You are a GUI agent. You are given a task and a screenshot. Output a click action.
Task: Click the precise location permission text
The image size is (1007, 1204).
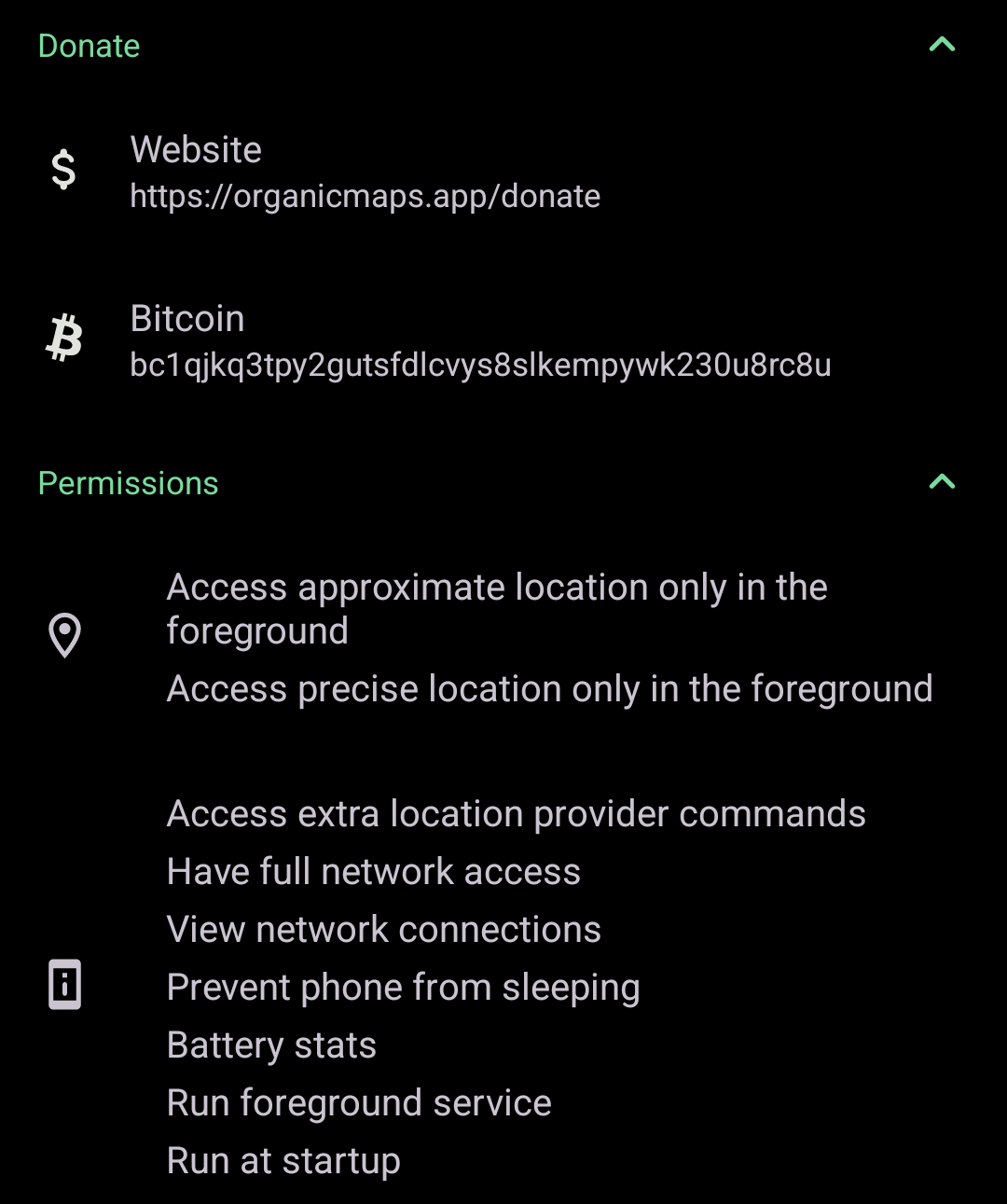(x=549, y=688)
